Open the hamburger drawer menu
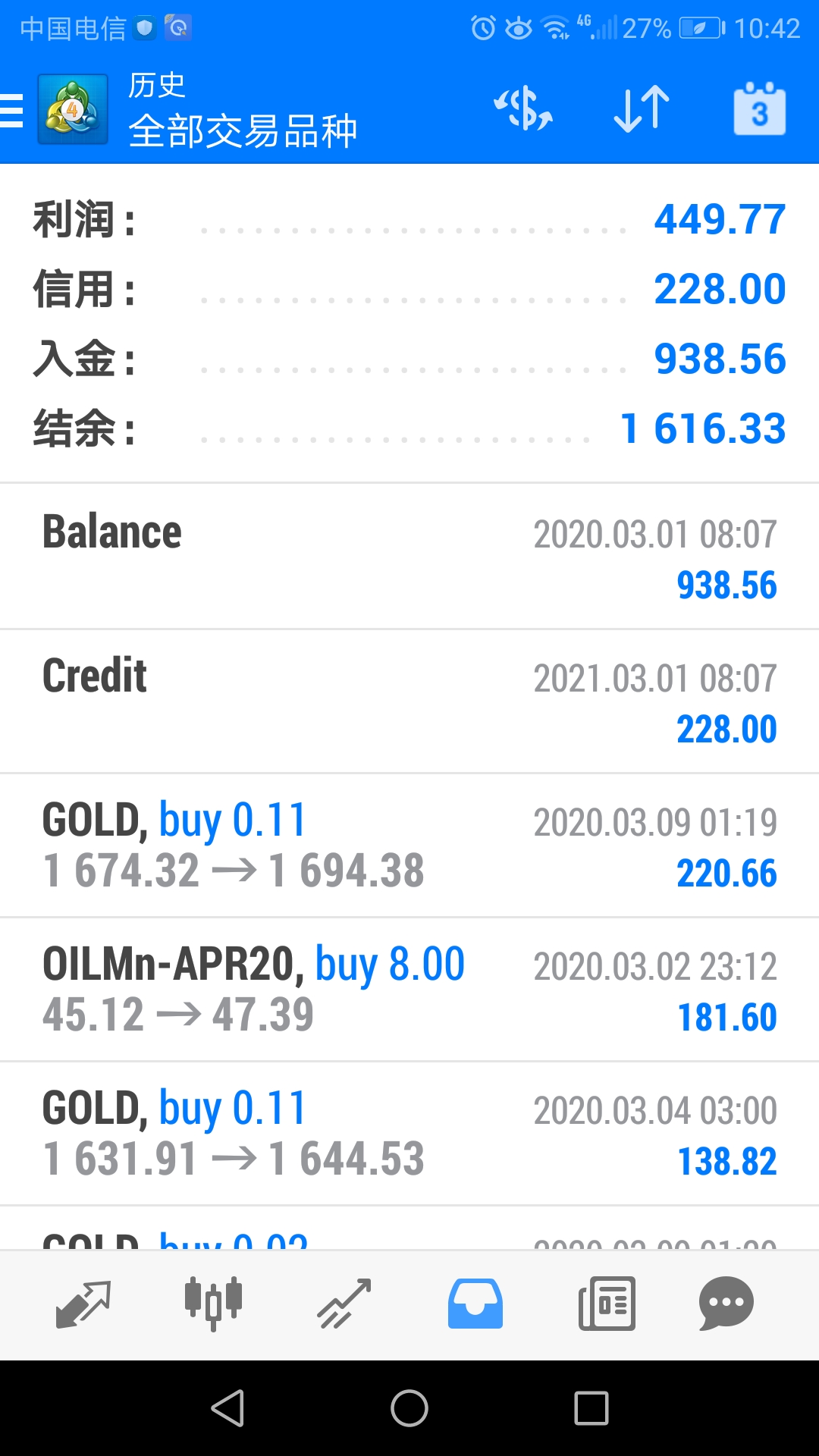Screen dimensions: 819x1456 12,111
